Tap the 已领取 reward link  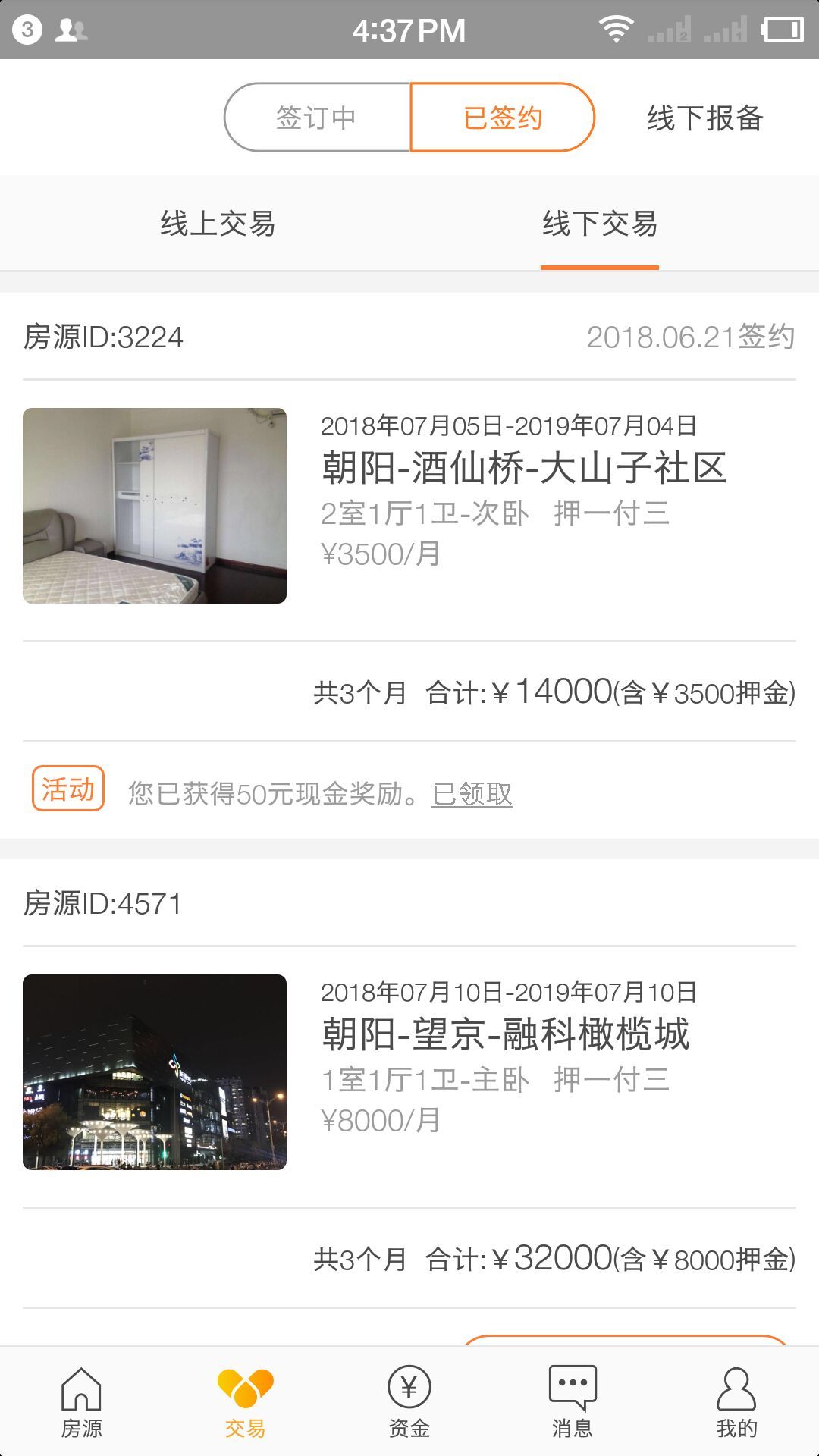(x=472, y=794)
